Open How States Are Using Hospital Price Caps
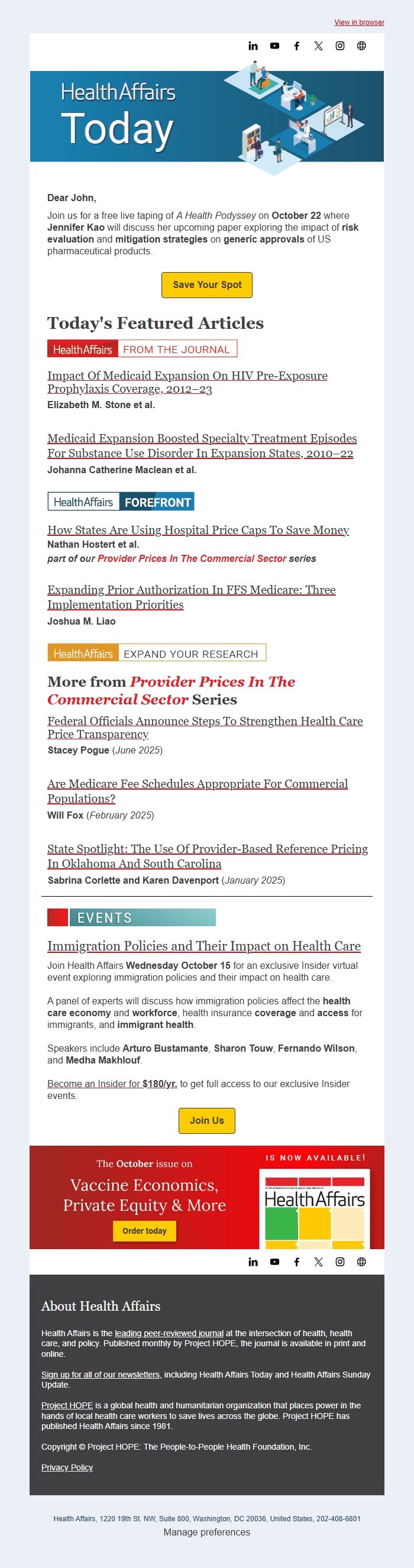The height and width of the screenshot is (1568, 414). tap(198, 530)
